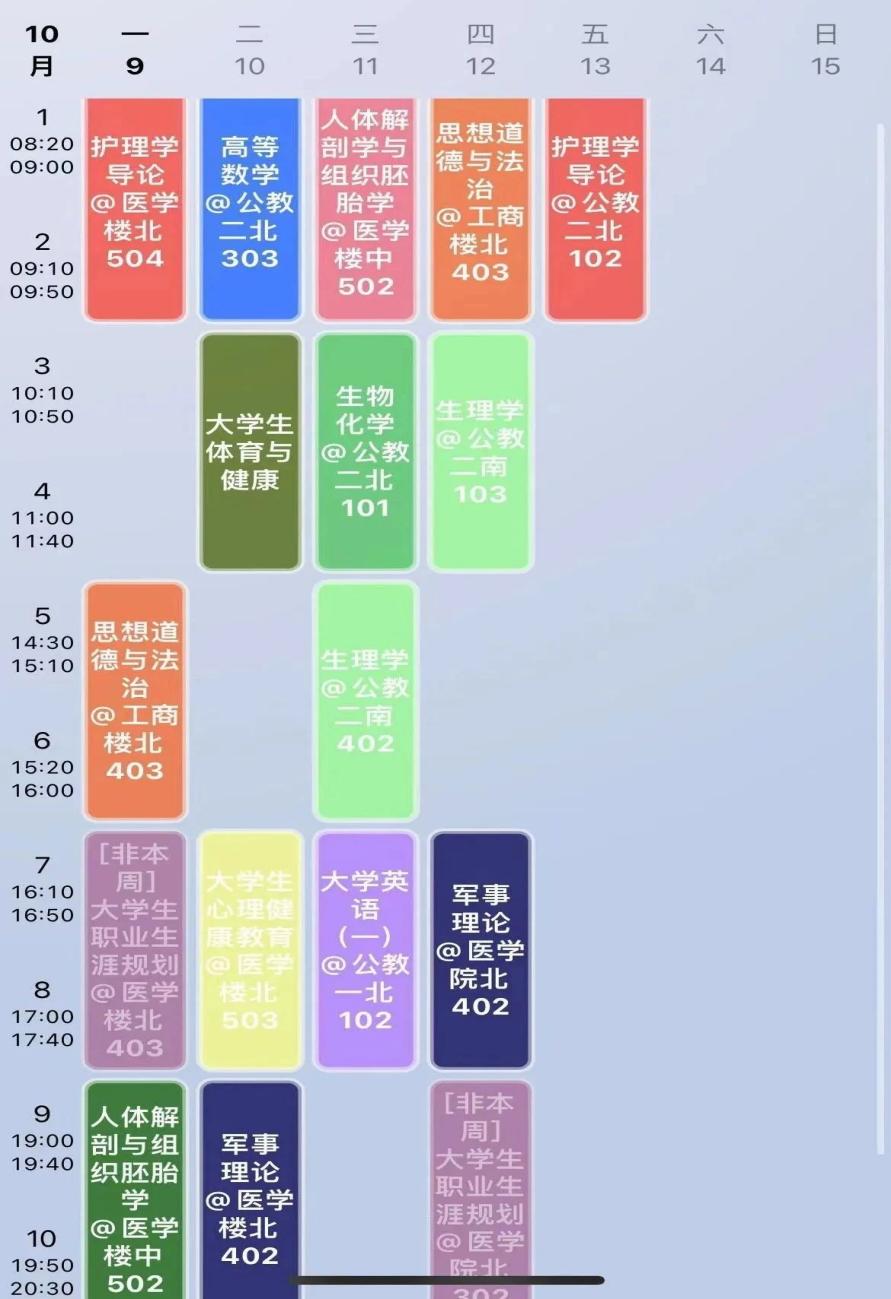Open 军事理论 at 医学楼北402

pos(250,1188)
